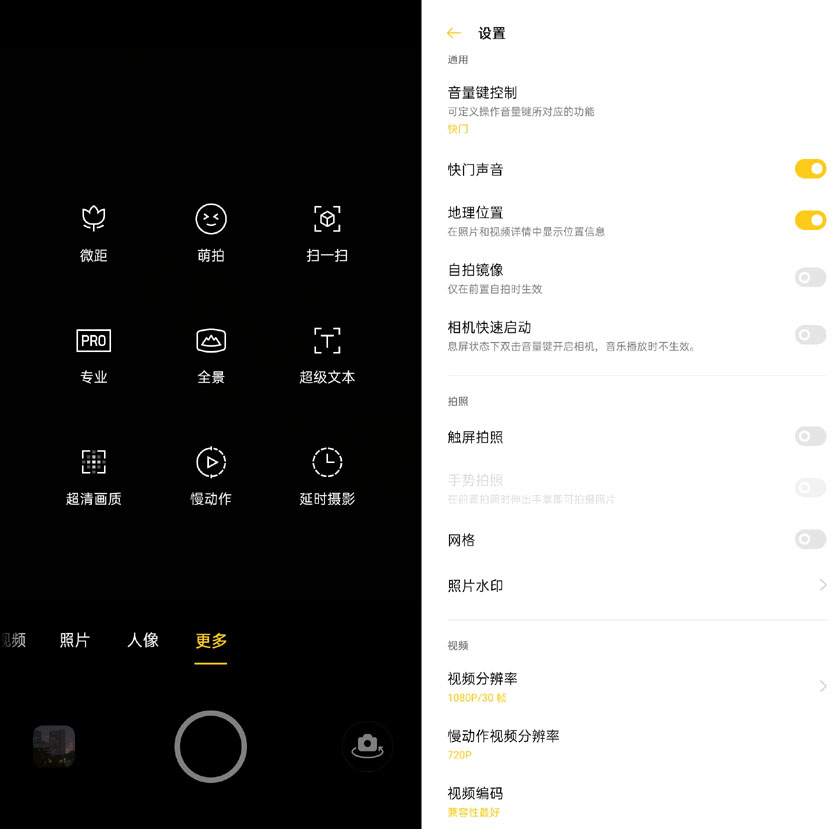Flip the camera with the switch icon
Image resolution: width=840 pixels, height=829 pixels.
click(367, 746)
